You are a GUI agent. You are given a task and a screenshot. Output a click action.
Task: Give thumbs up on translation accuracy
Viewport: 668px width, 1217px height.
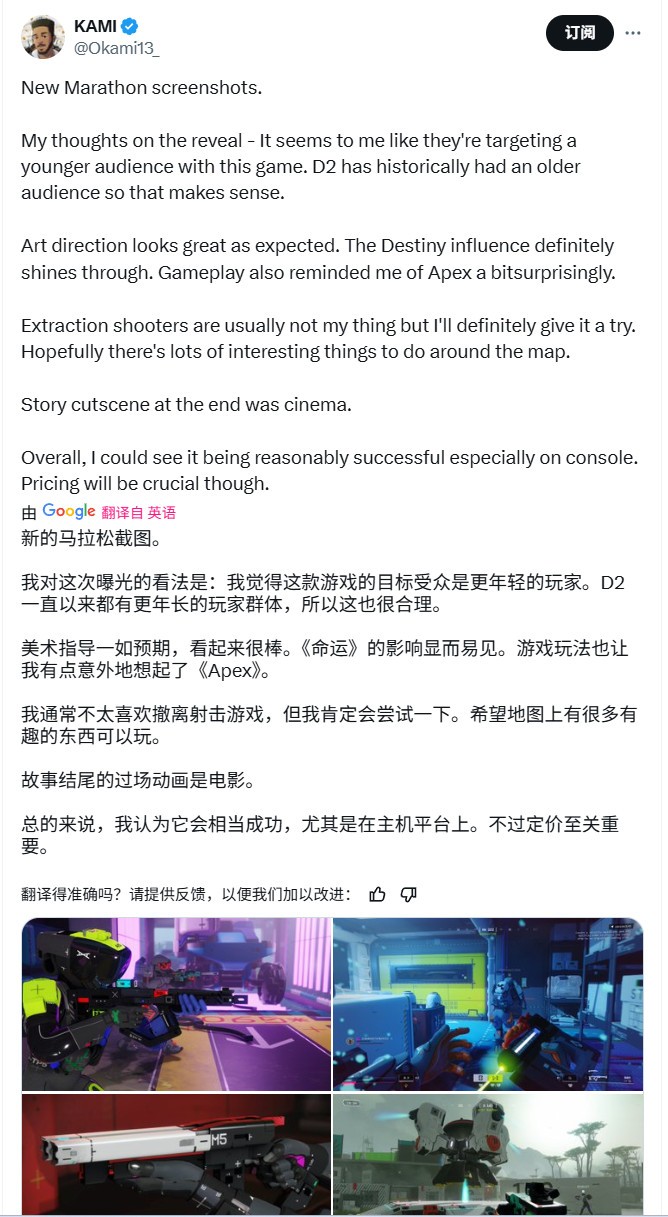377,894
